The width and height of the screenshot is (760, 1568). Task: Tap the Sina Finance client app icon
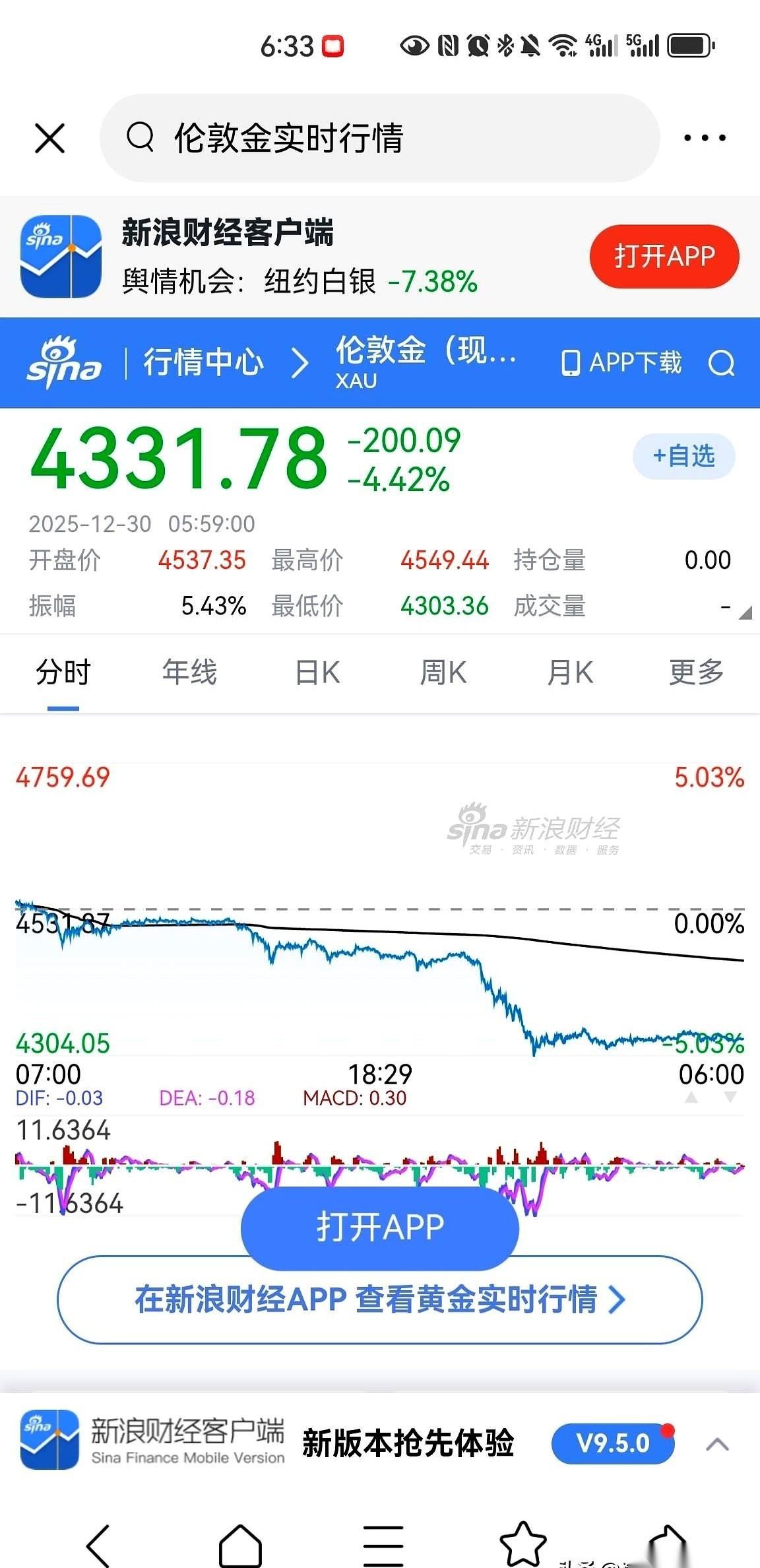(60, 256)
